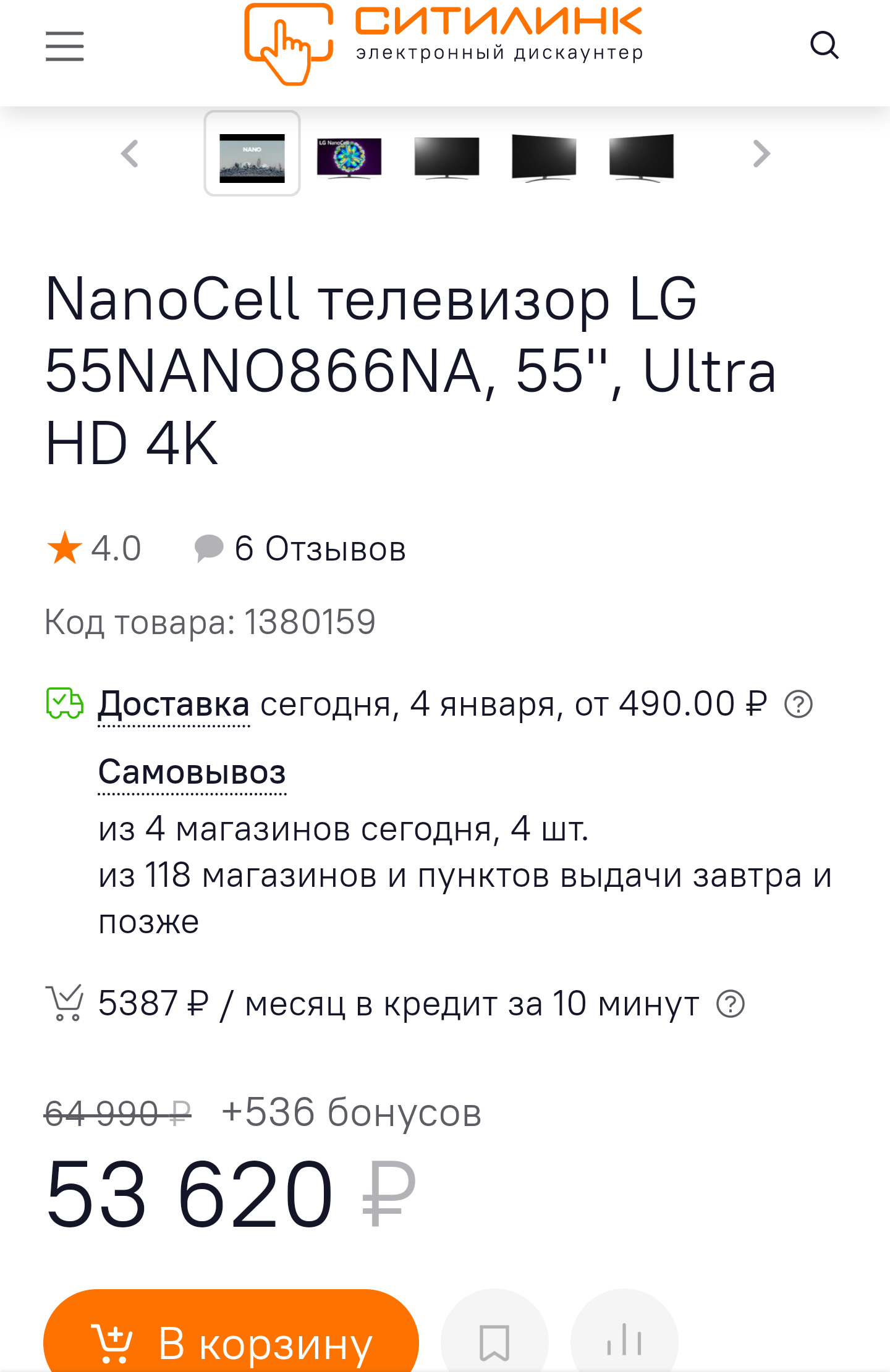Select the NANO cityscape thumbnail
Screen dimensions: 890x1372
(x=252, y=154)
